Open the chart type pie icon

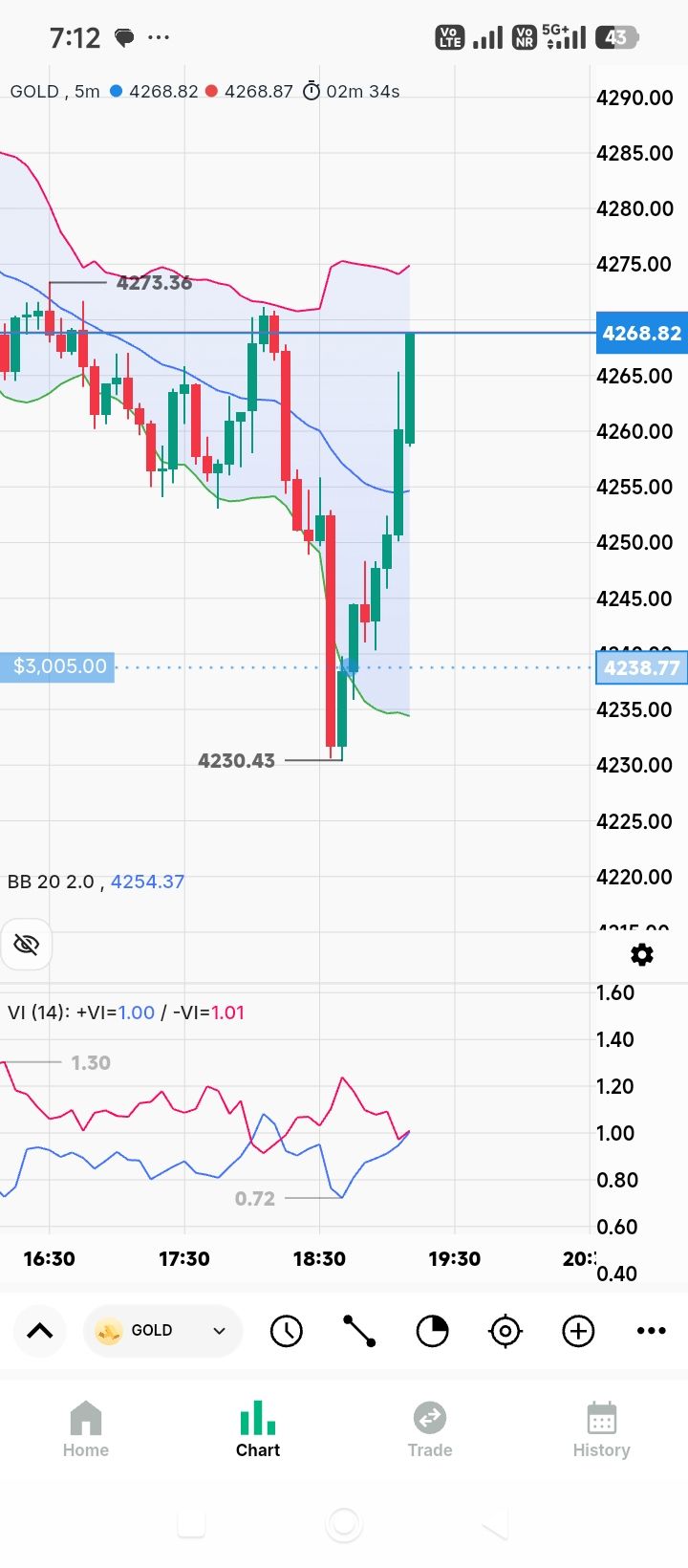[x=432, y=1331]
